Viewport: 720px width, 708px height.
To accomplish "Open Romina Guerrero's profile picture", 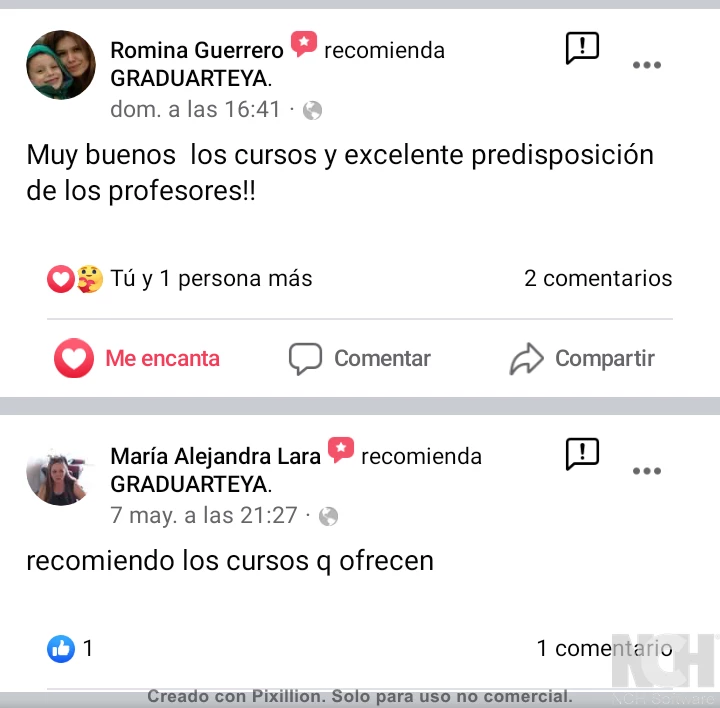I will click(x=60, y=65).
